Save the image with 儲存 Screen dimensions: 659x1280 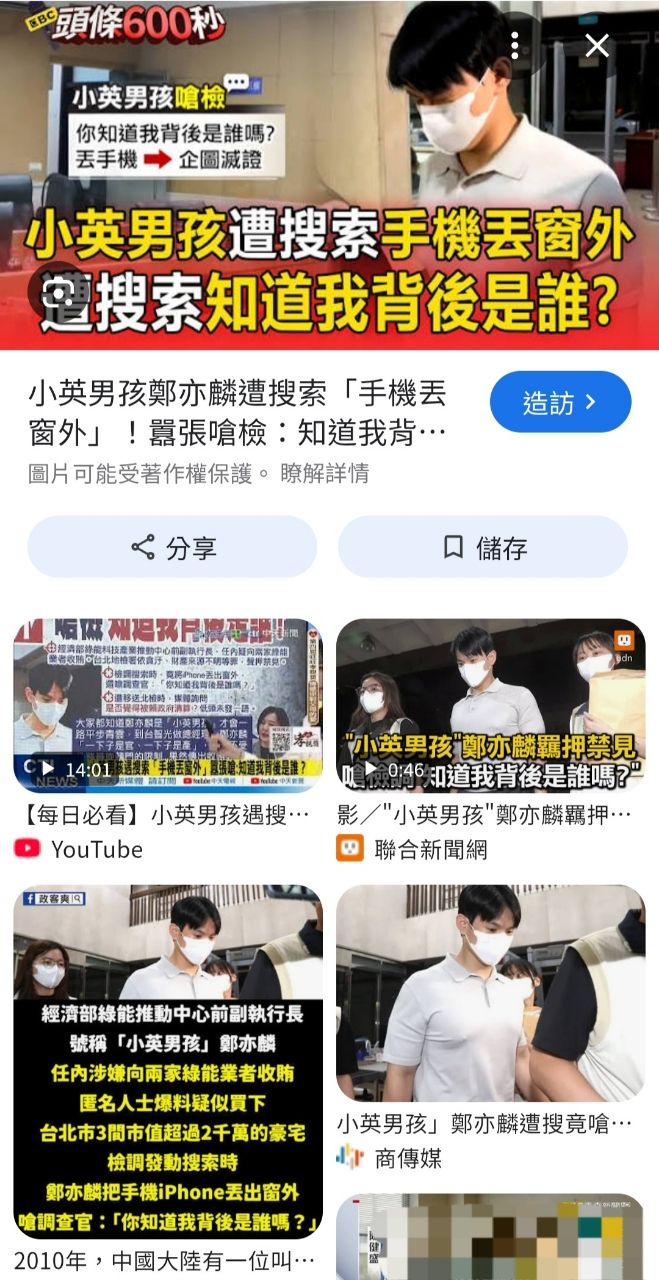tap(483, 547)
